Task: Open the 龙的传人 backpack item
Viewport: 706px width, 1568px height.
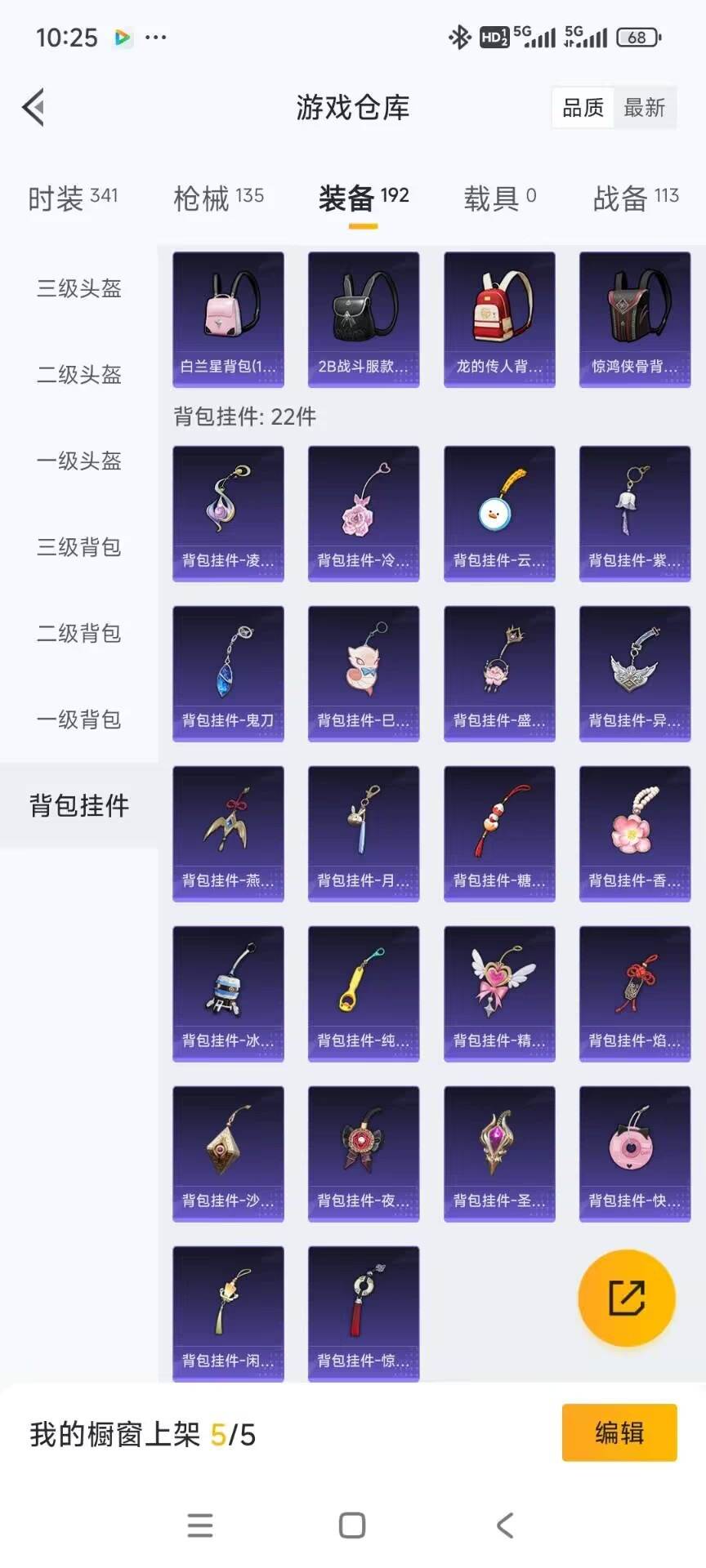Action: pyautogui.click(x=499, y=318)
